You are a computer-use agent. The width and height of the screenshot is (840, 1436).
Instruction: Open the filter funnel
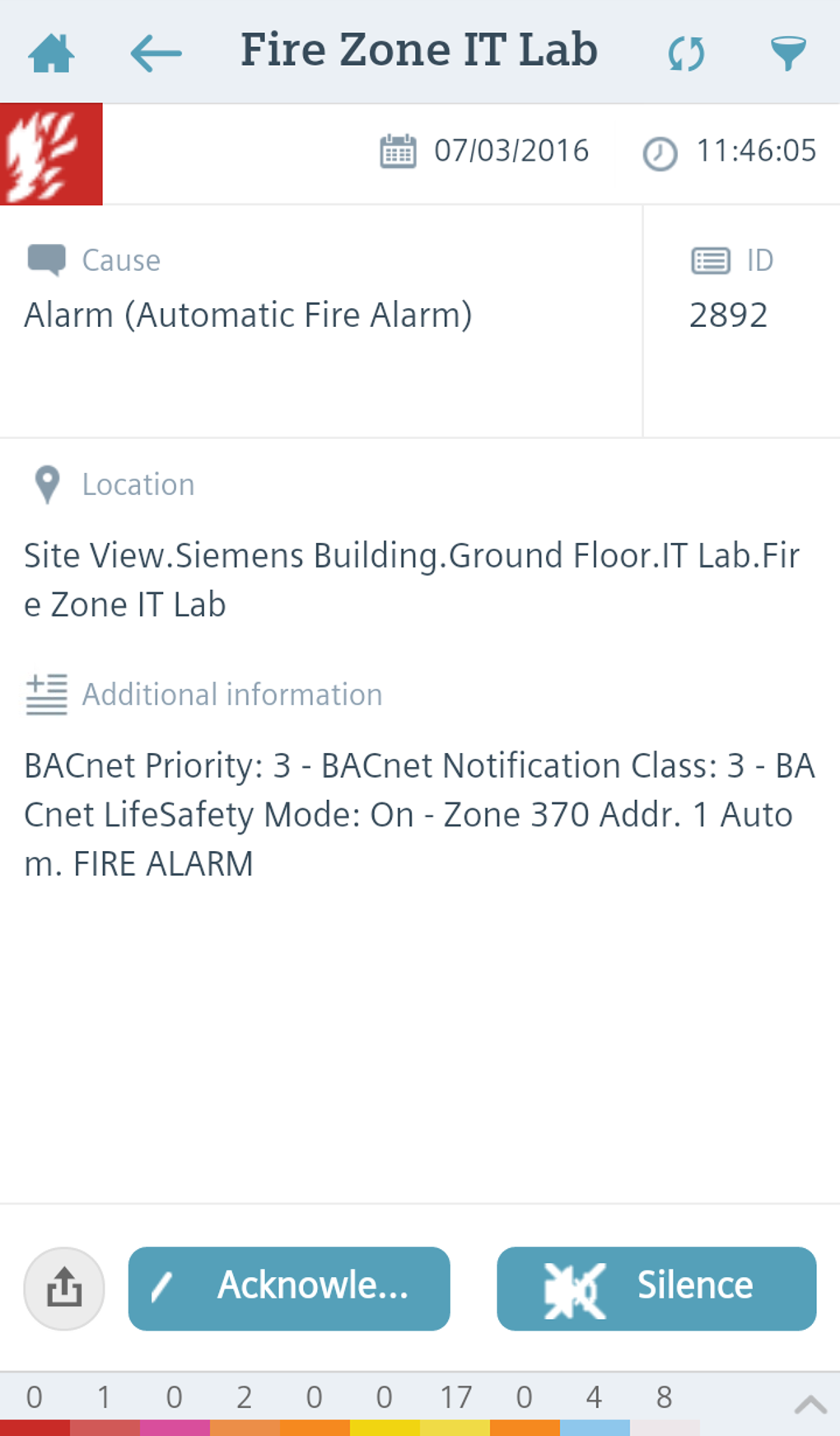pos(788,54)
